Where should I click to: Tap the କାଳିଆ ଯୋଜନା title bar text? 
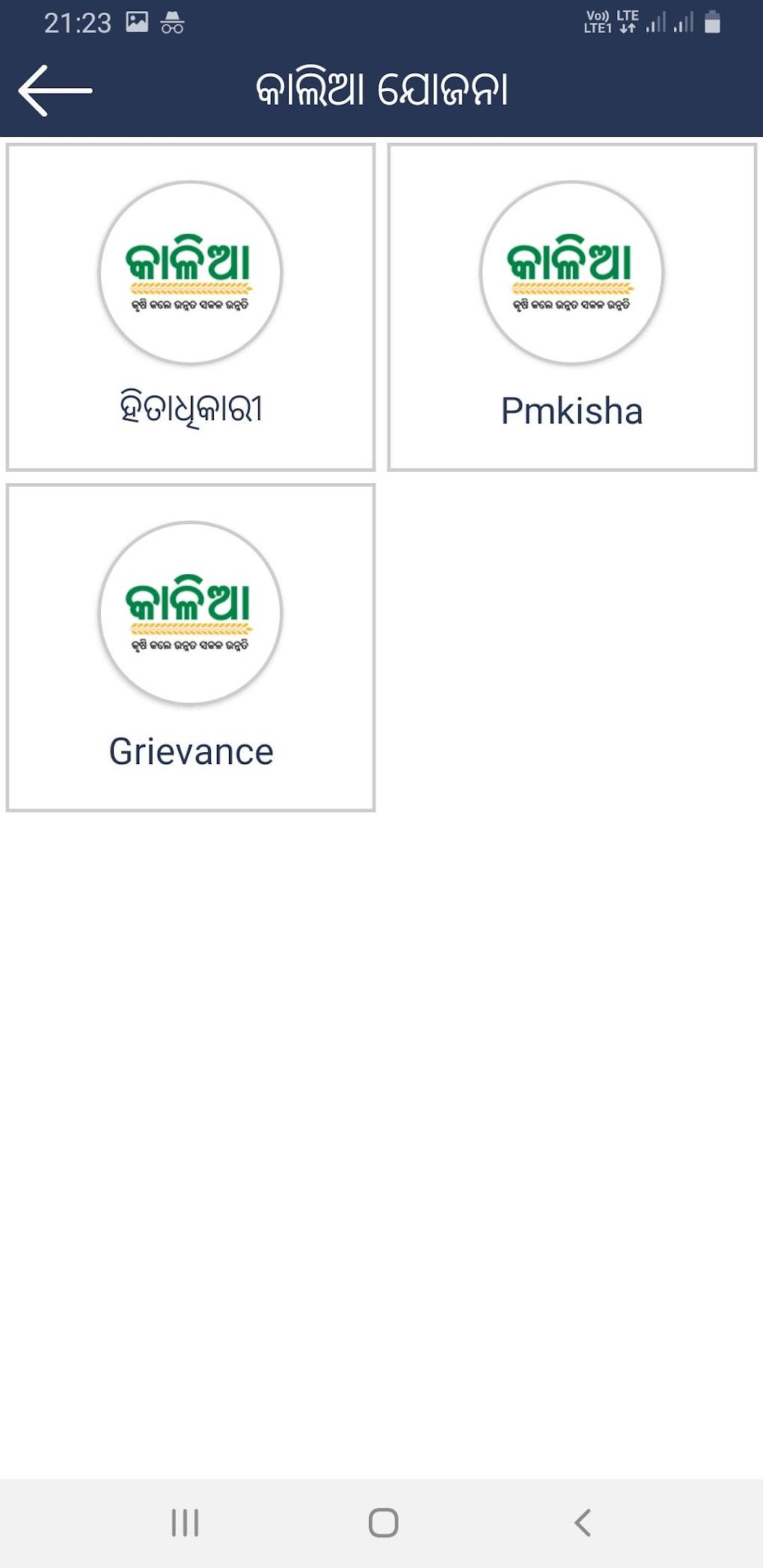(381, 90)
